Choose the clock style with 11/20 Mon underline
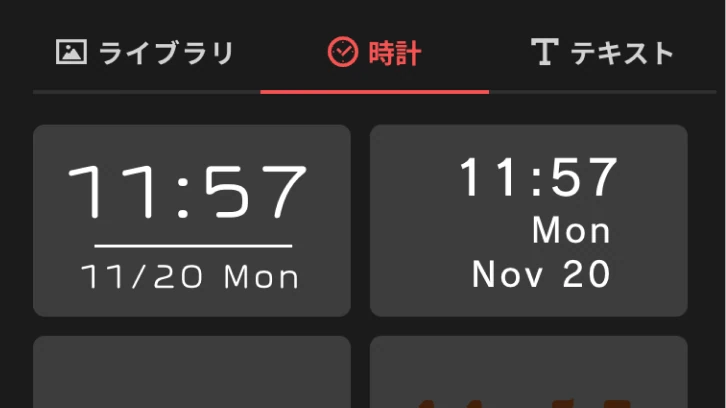The image size is (726, 408). point(192,220)
